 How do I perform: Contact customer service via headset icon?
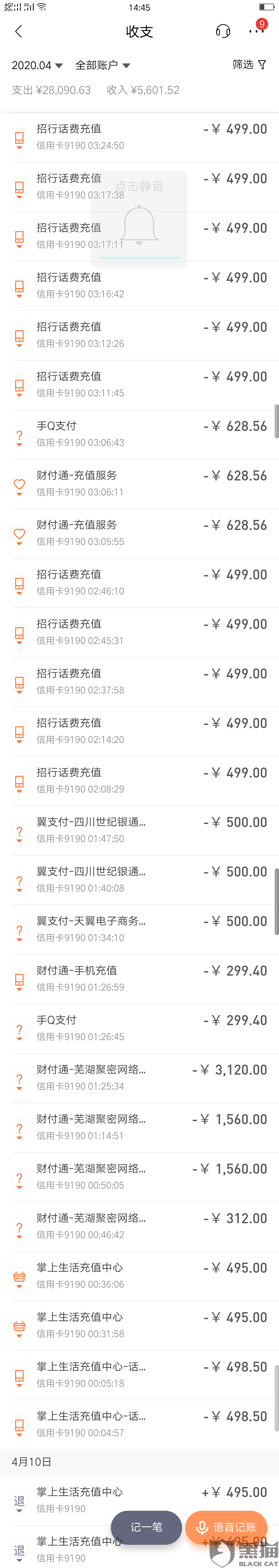pyautogui.click(x=223, y=32)
